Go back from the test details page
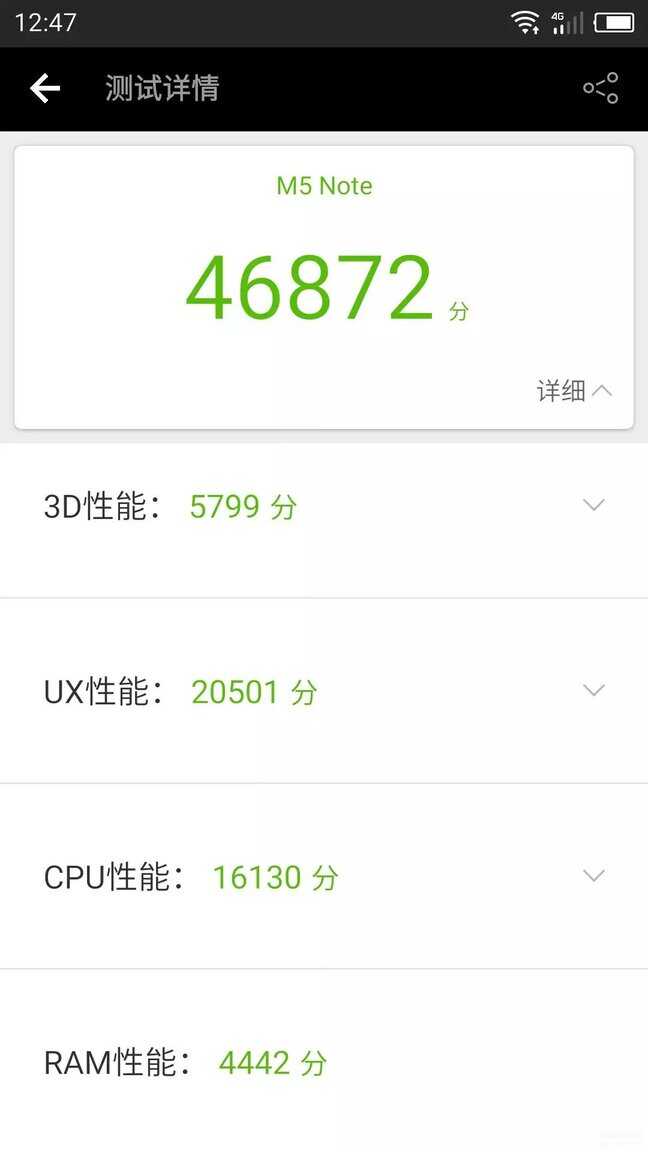Image resolution: width=648 pixels, height=1152 pixels. coord(45,89)
